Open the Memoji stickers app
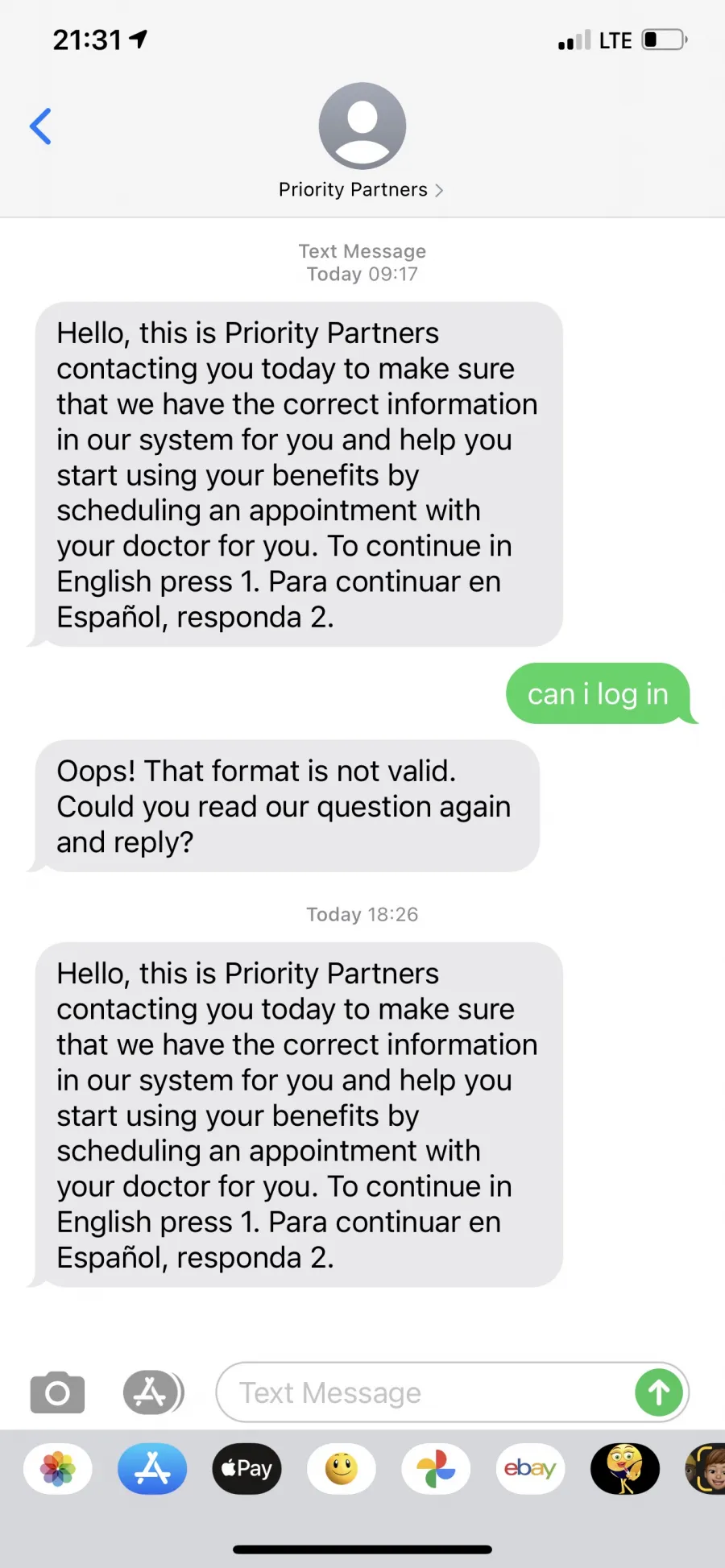 click(705, 1469)
